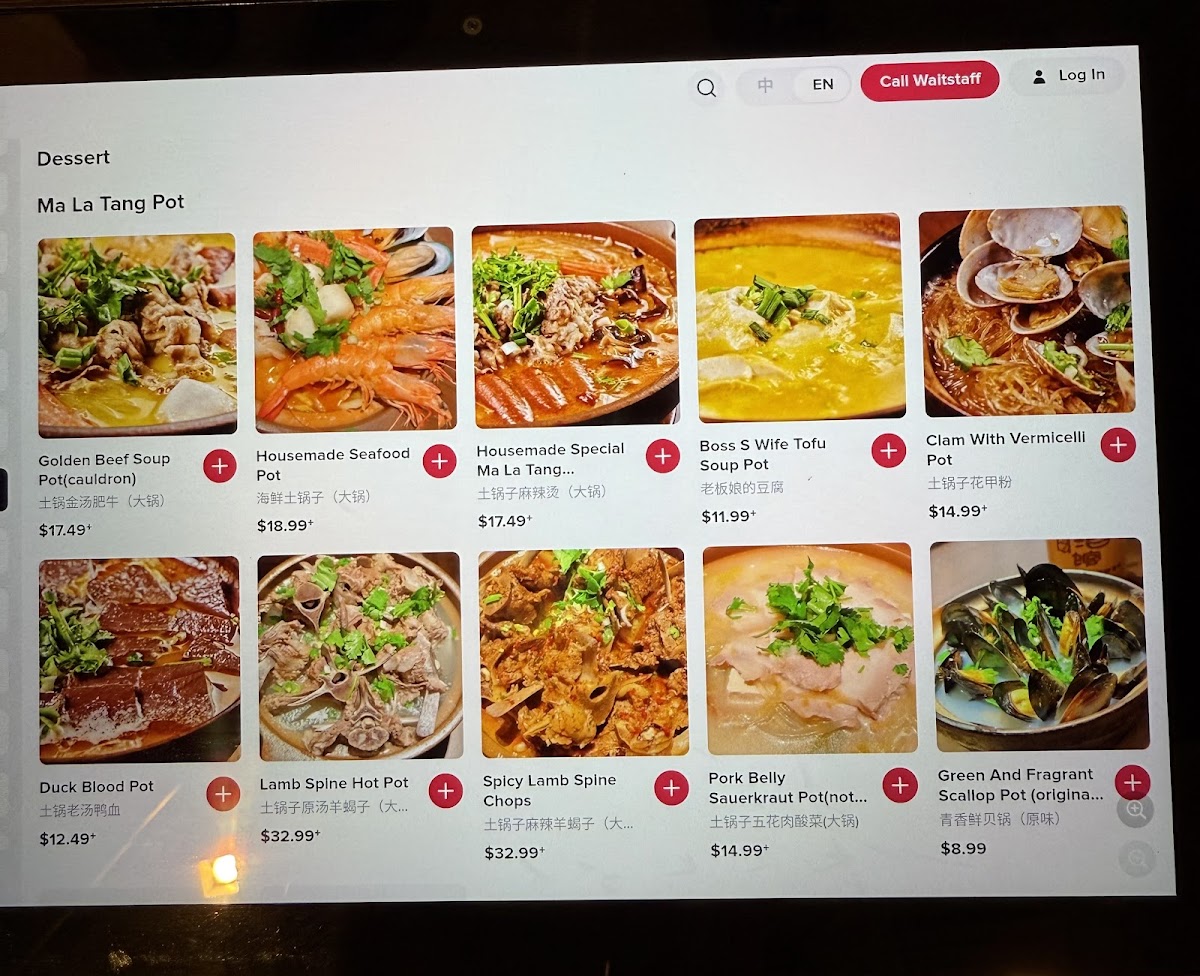The height and width of the screenshot is (976, 1200).
Task: Zoom in with the magnifier plus icon
Action: click(x=1135, y=811)
